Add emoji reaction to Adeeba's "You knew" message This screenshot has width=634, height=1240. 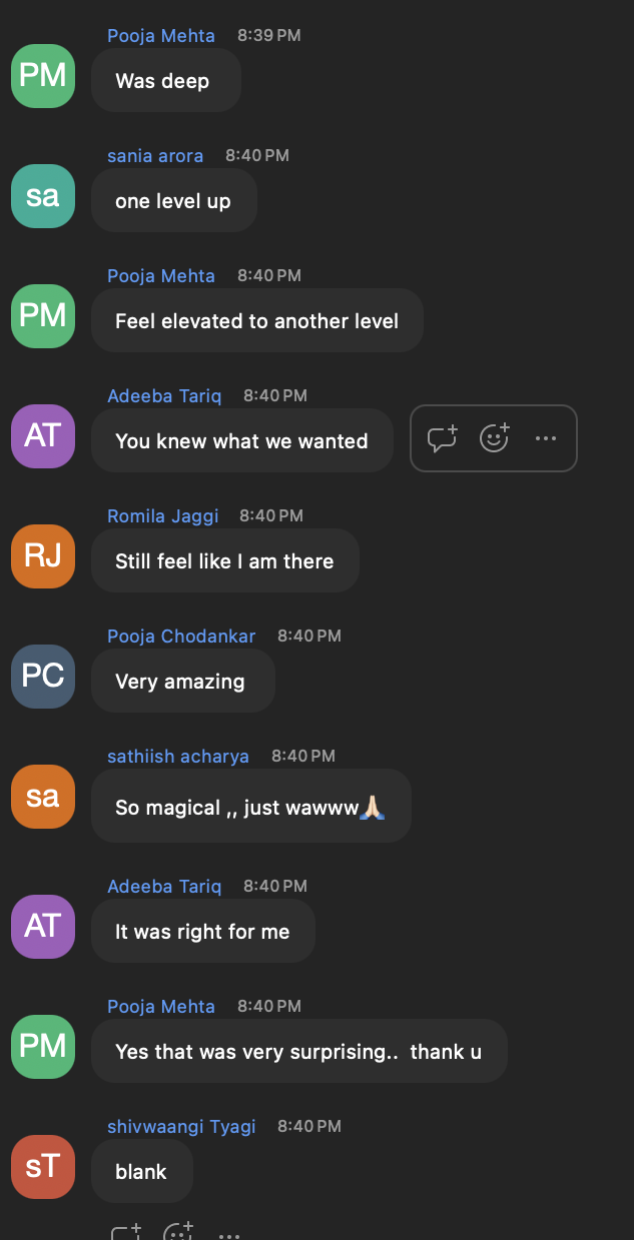pyautogui.click(x=494, y=438)
